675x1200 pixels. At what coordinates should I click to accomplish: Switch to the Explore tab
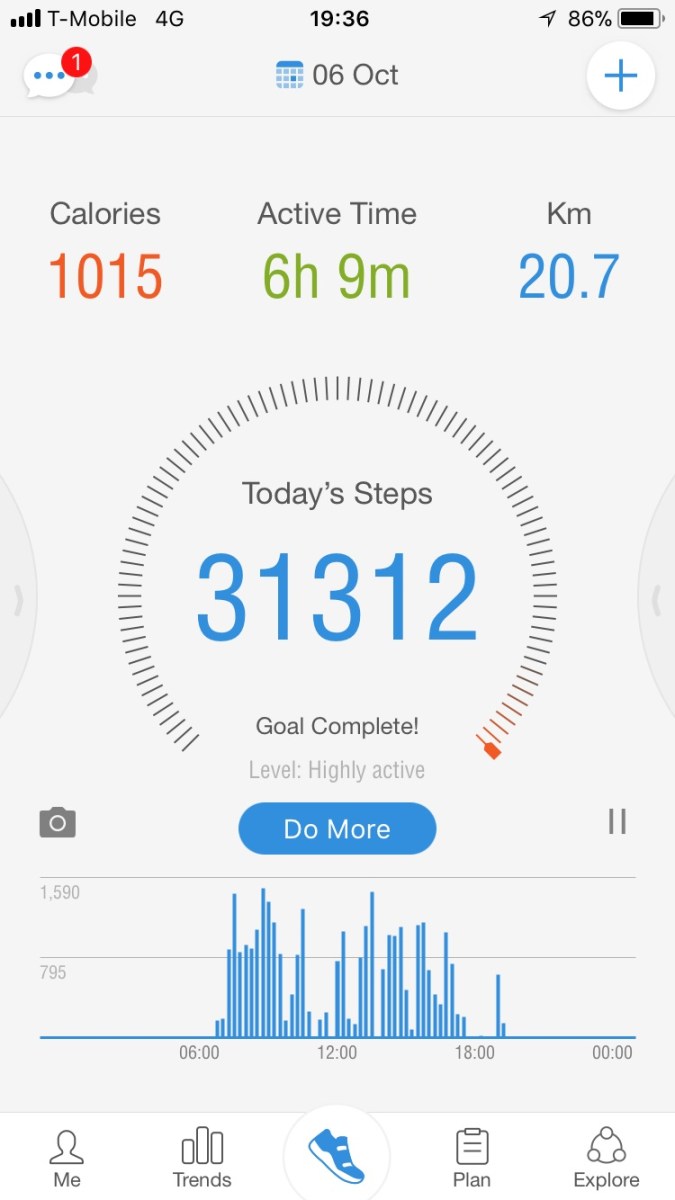[606, 1158]
